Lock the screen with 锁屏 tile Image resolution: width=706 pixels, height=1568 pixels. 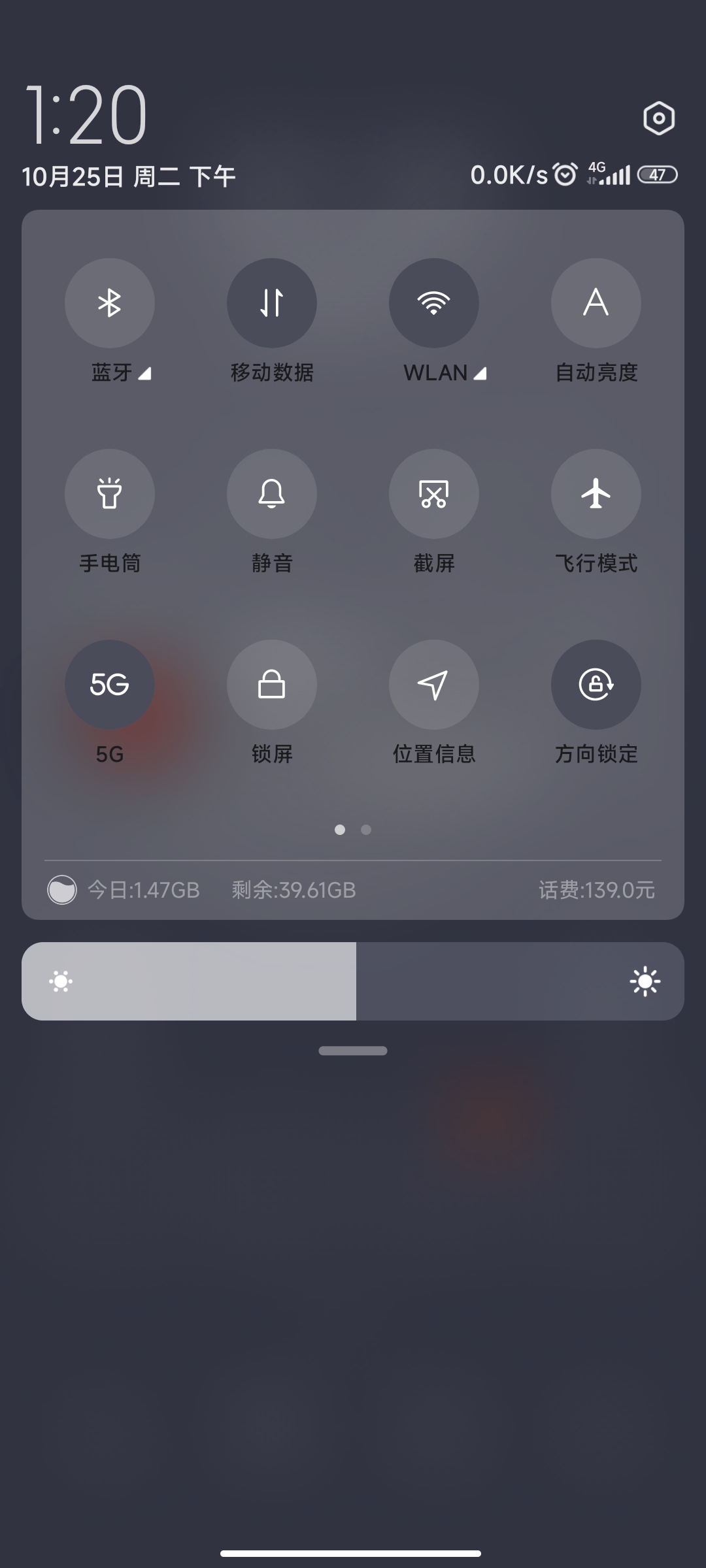[272, 685]
